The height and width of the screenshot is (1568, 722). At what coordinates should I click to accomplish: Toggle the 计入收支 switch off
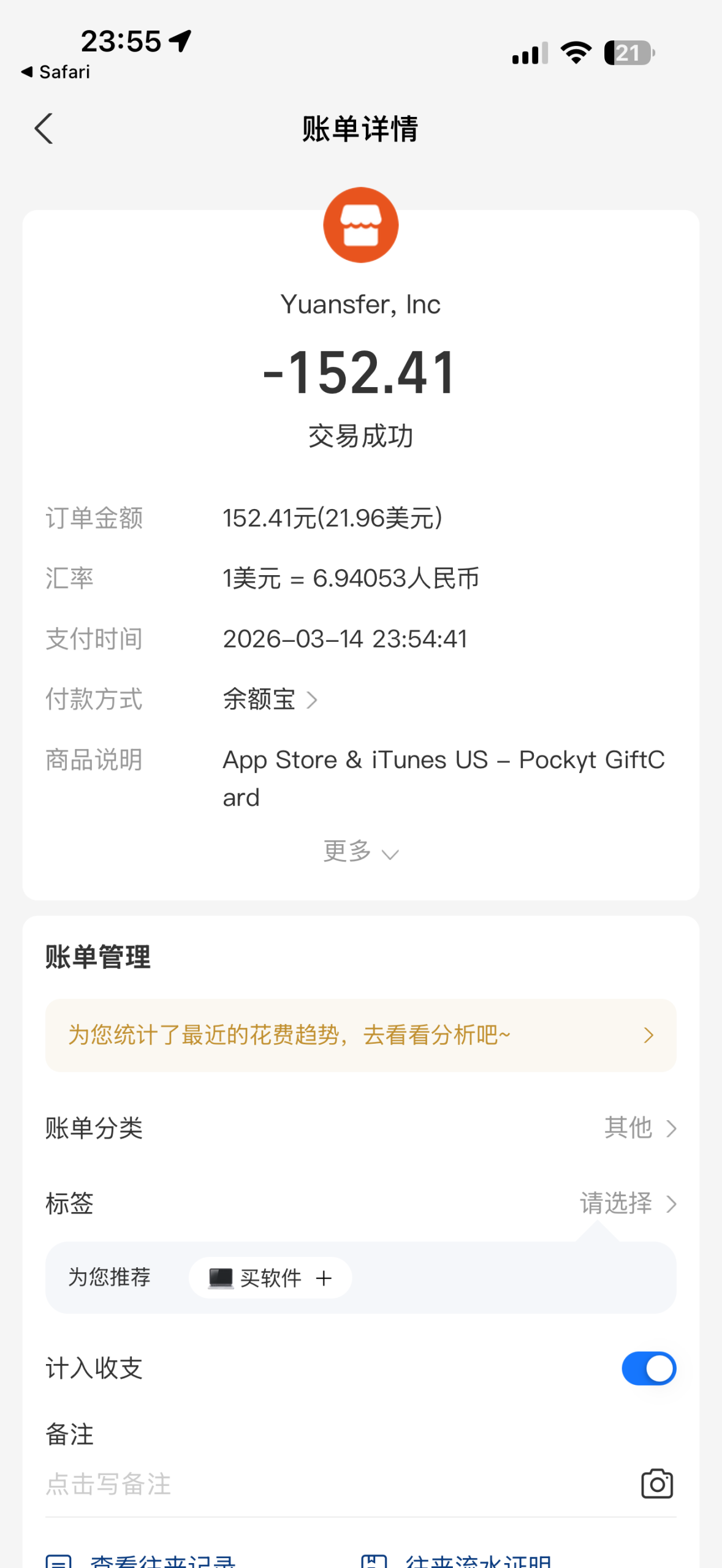click(648, 1368)
